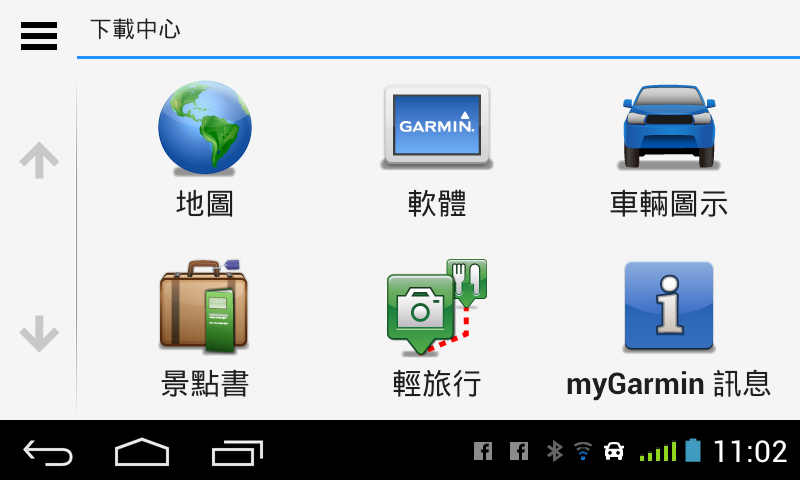Tap the down arrow to page down
800x480 pixels.
pos(39,333)
